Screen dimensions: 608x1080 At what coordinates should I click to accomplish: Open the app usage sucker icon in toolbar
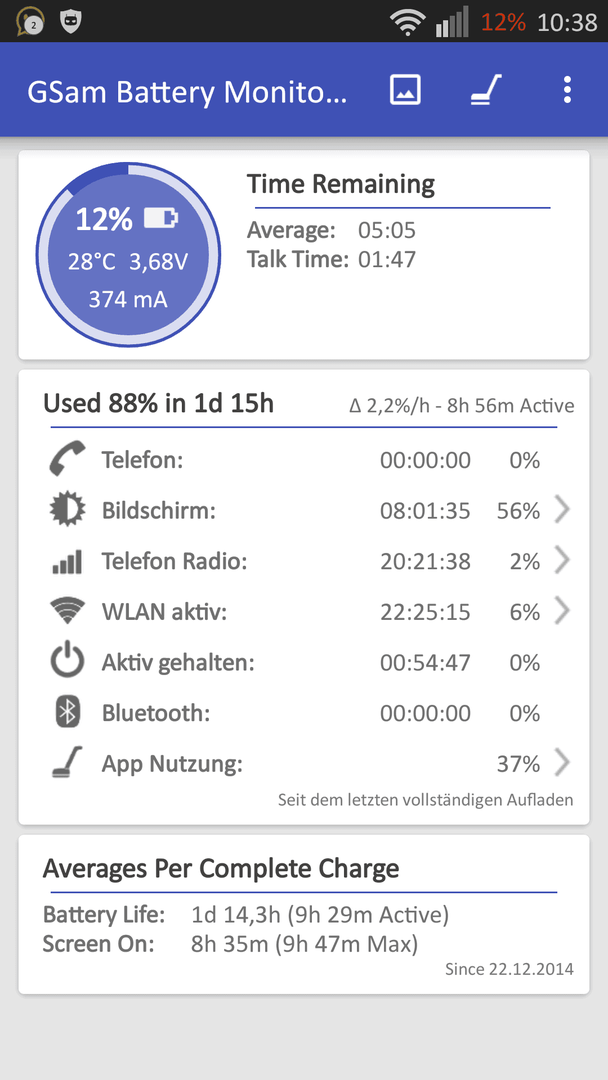[486, 90]
